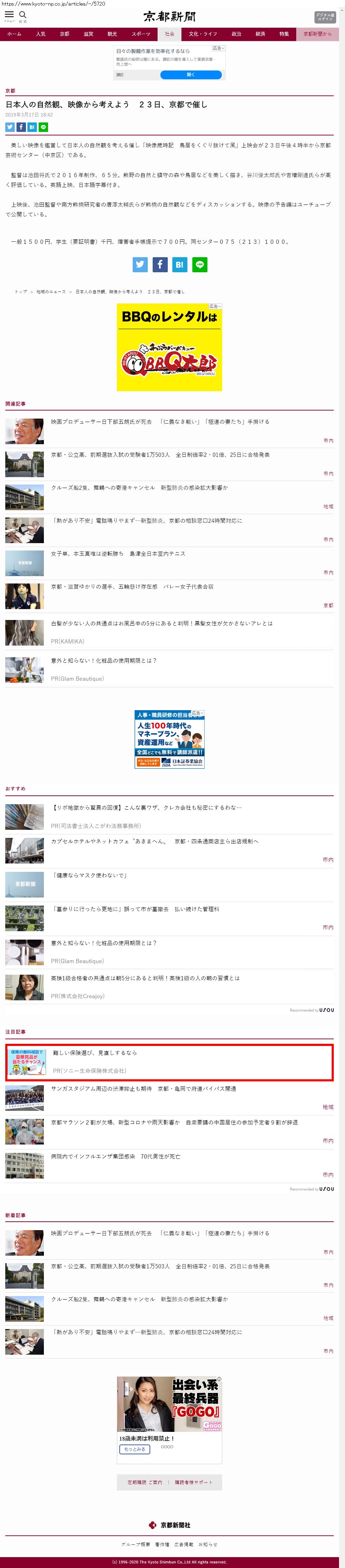Share article on Twitter via large icon

[x=140, y=264]
